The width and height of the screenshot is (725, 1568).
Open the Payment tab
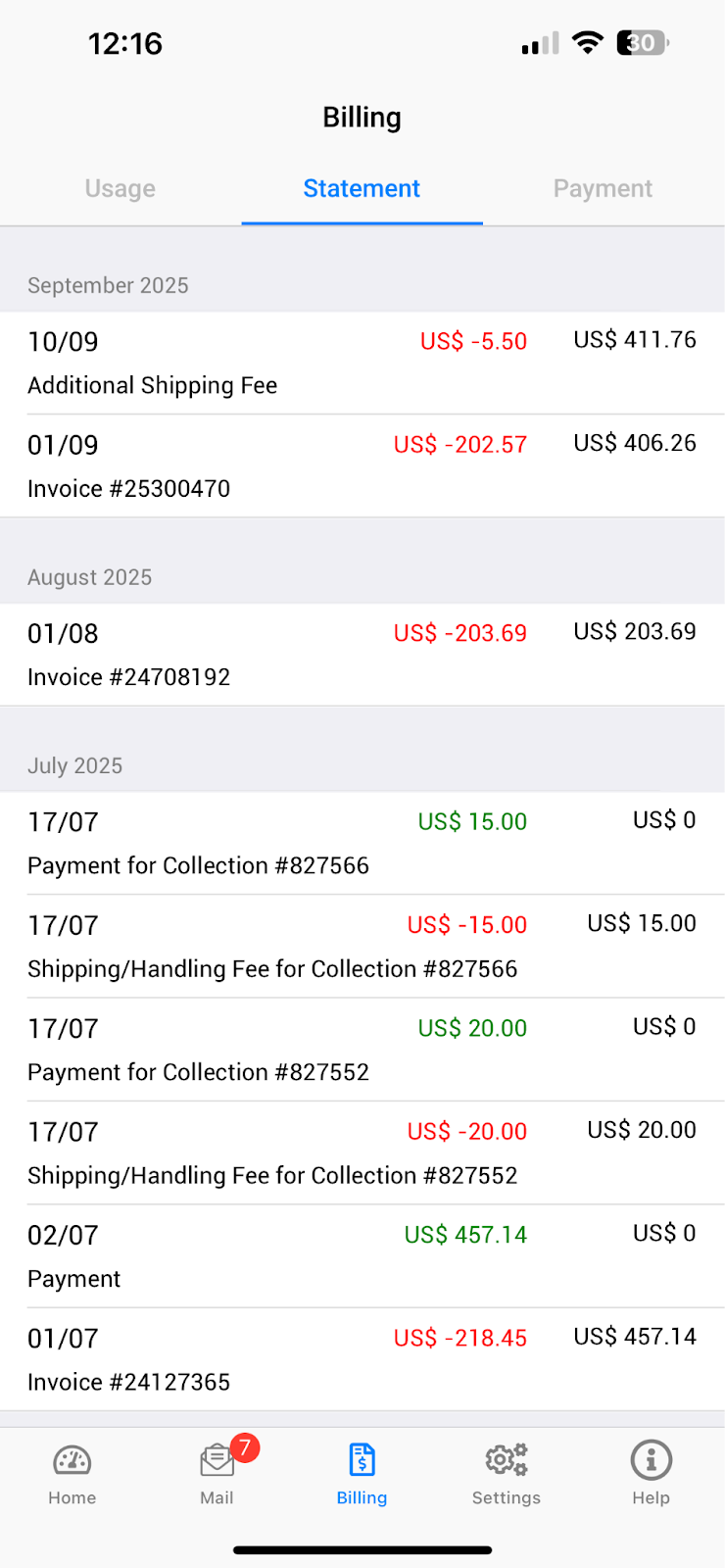pos(603,188)
